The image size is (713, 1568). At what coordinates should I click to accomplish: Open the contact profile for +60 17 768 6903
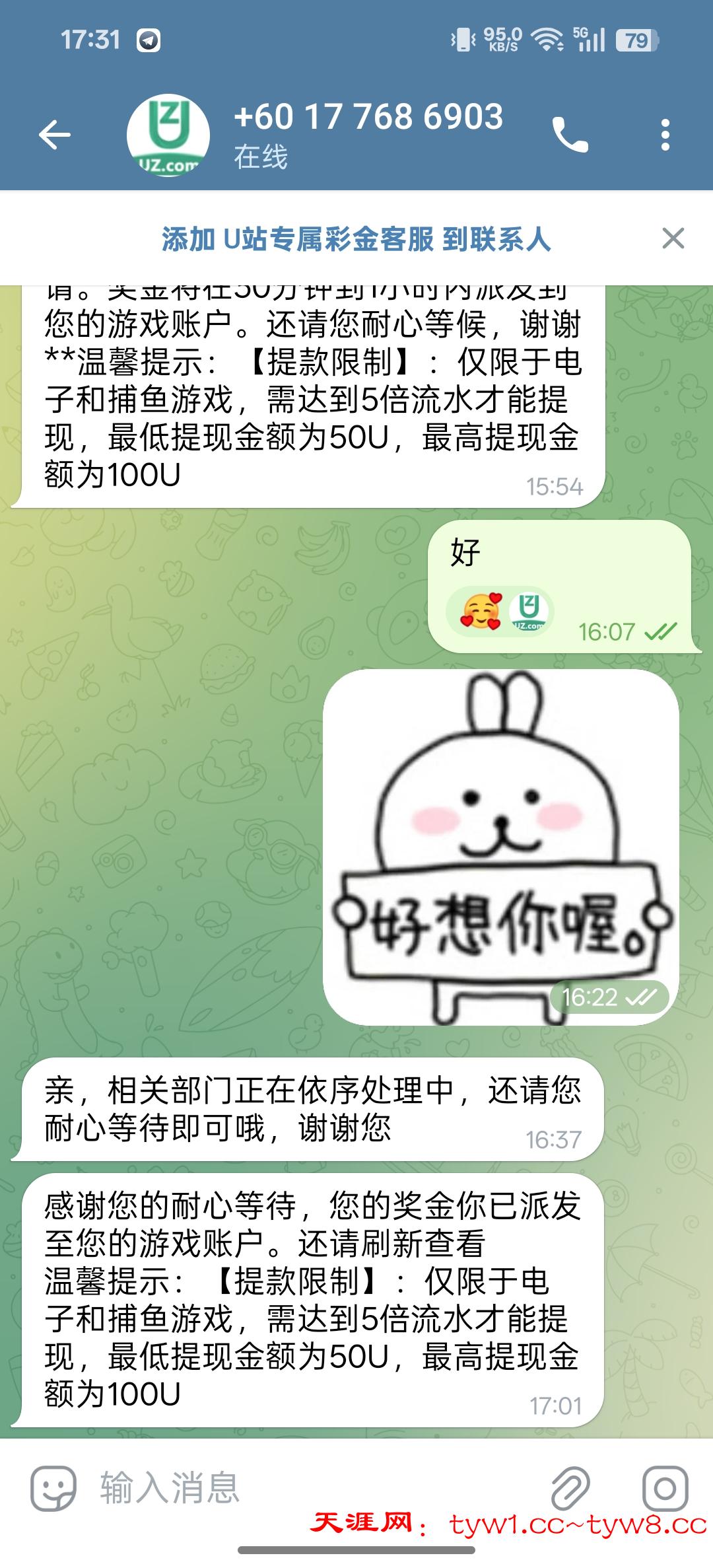tap(367, 134)
